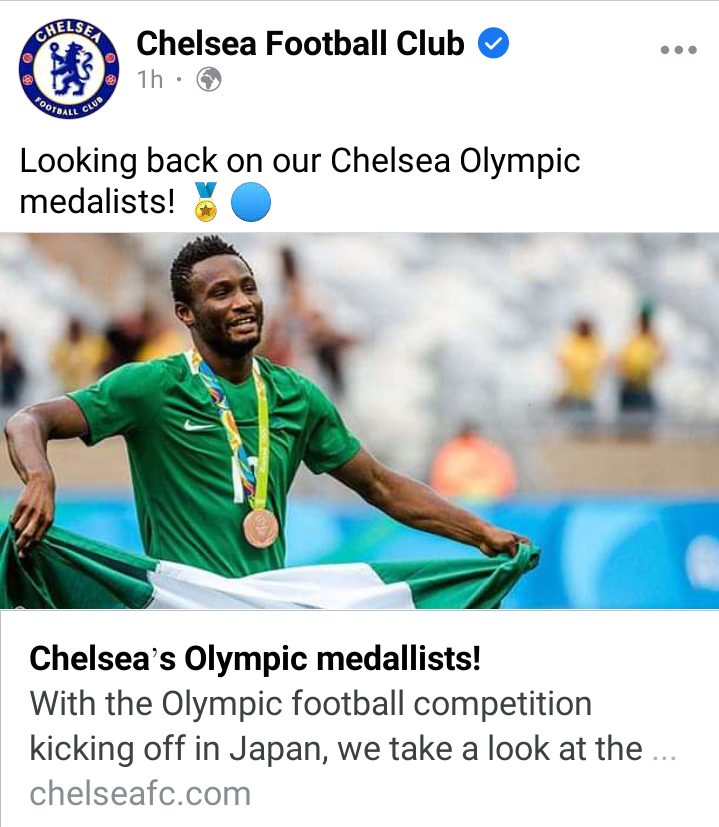
Task: Open Chelsea Football Club's profile picture
Action: [x=69, y=67]
